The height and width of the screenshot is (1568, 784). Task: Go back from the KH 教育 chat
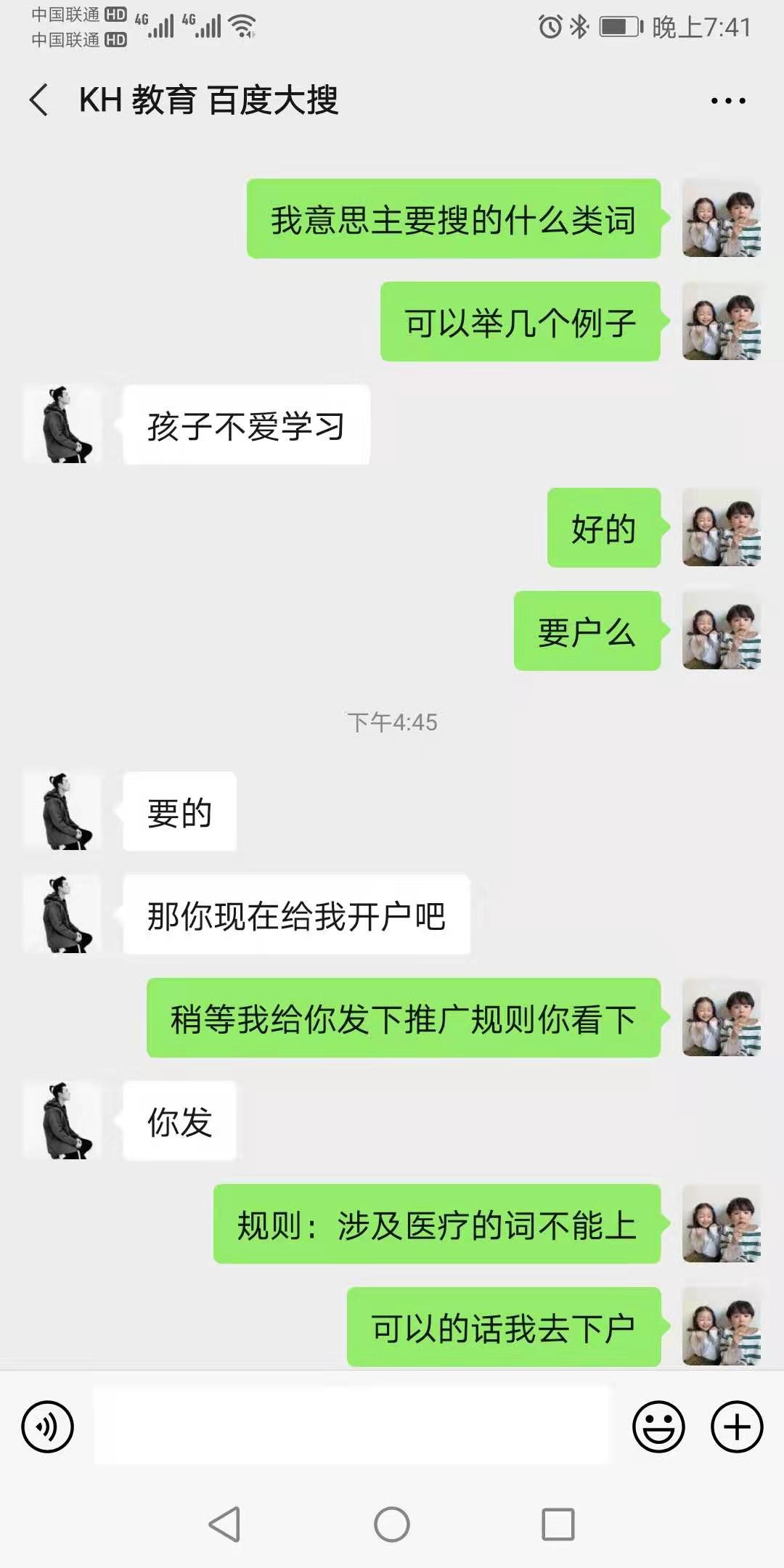click(x=40, y=99)
